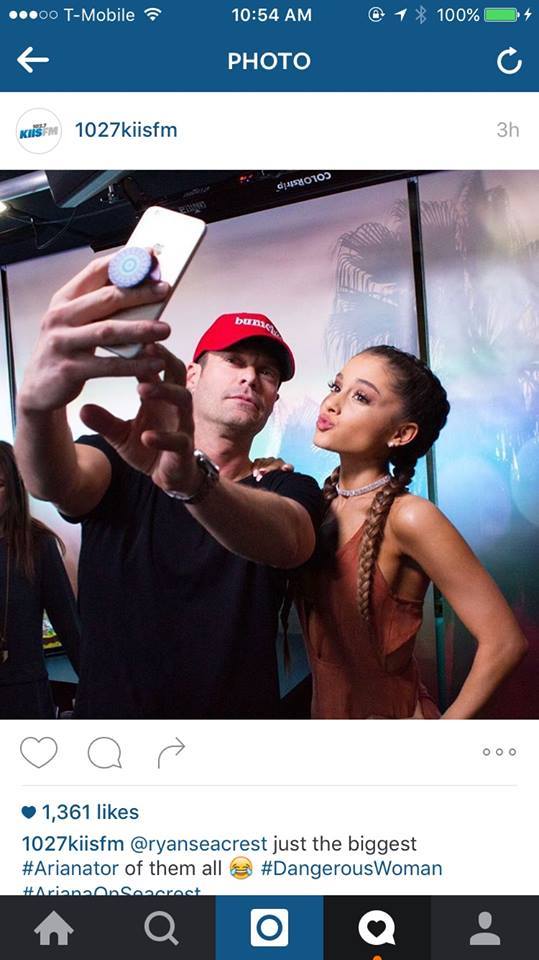
Task: Open the 1027kiisfm profile avatar
Action: point(39,130)
